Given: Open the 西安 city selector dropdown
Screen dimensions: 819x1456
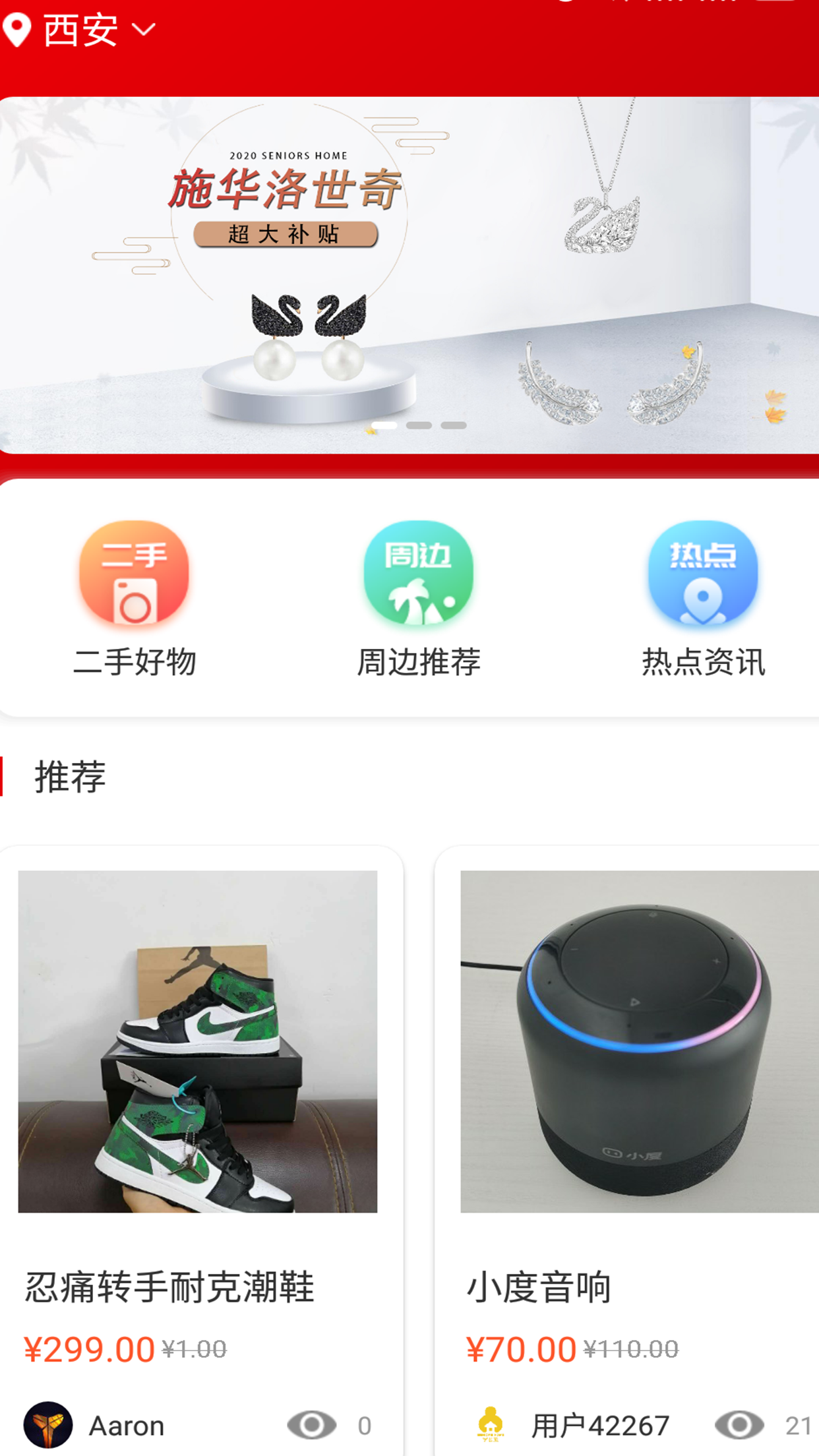Looking at the screenshot, I should point(80,30).
